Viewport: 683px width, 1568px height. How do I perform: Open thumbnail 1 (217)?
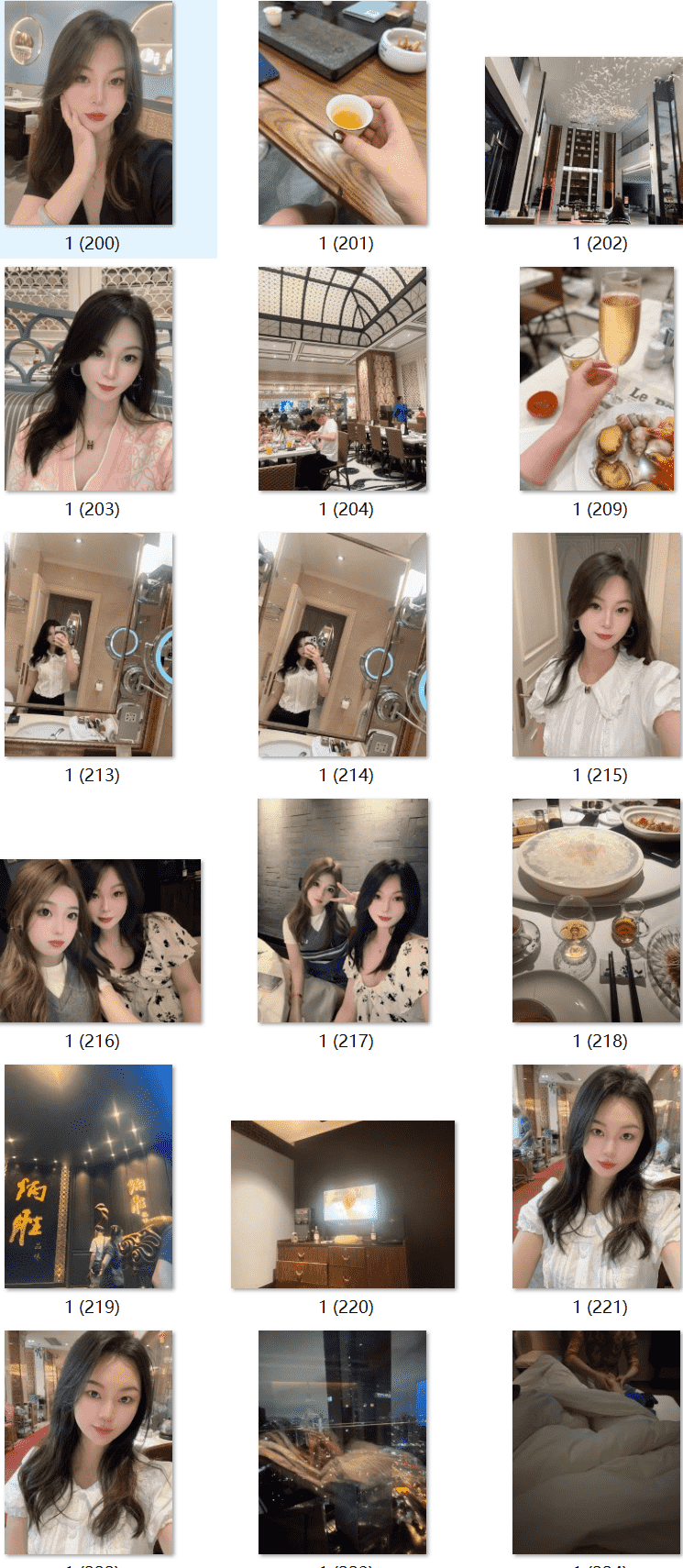point(343,911)
